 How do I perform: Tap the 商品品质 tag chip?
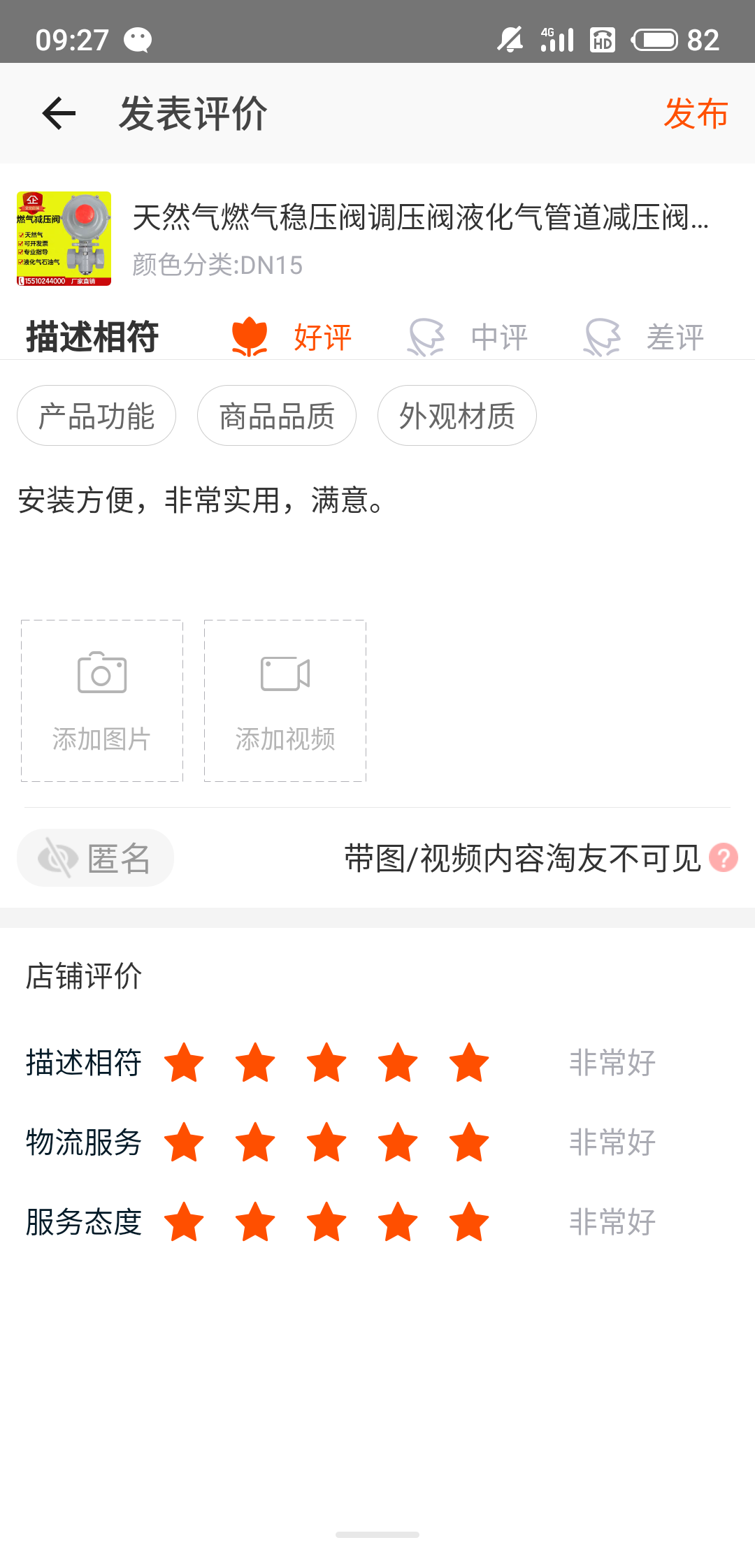(277, 416)
